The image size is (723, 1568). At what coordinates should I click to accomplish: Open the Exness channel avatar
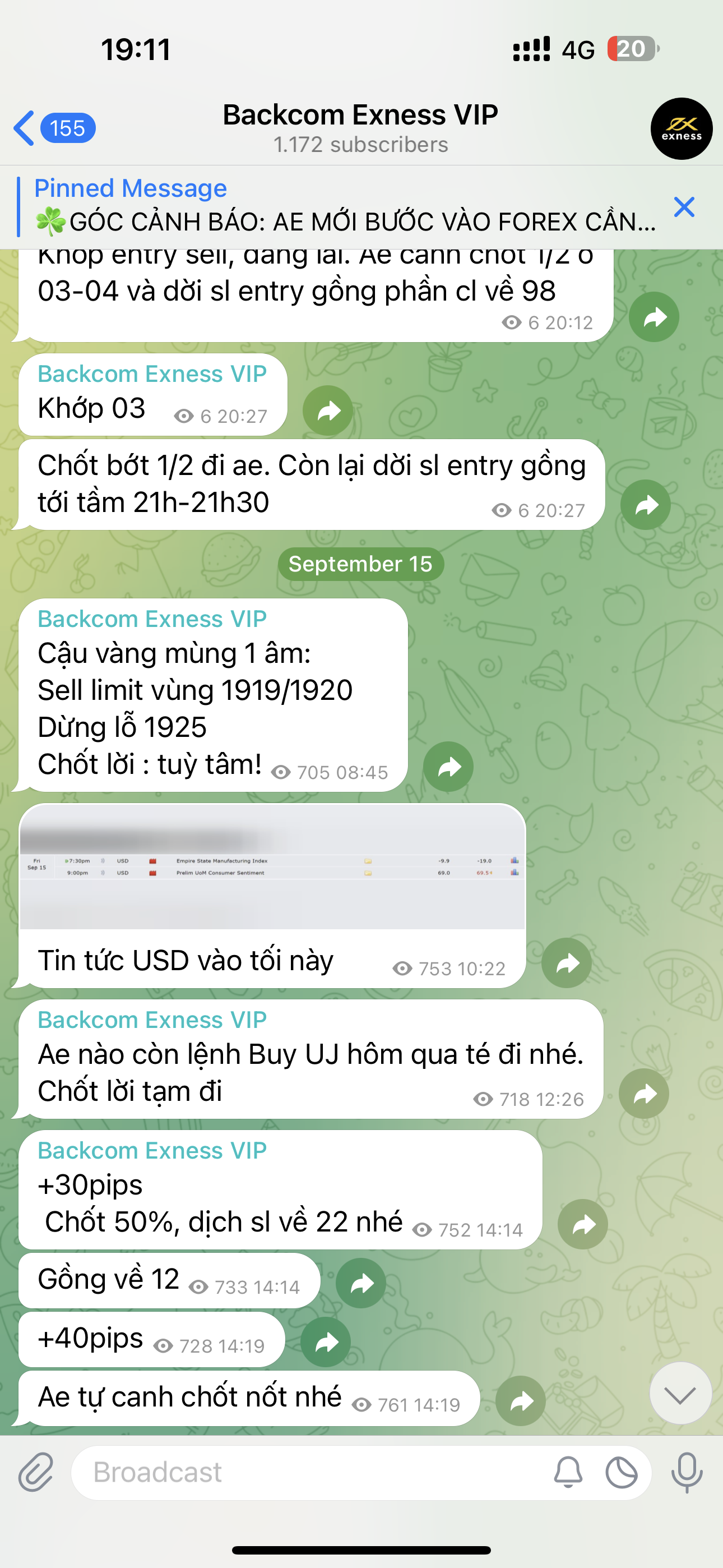tap(681, 128)
